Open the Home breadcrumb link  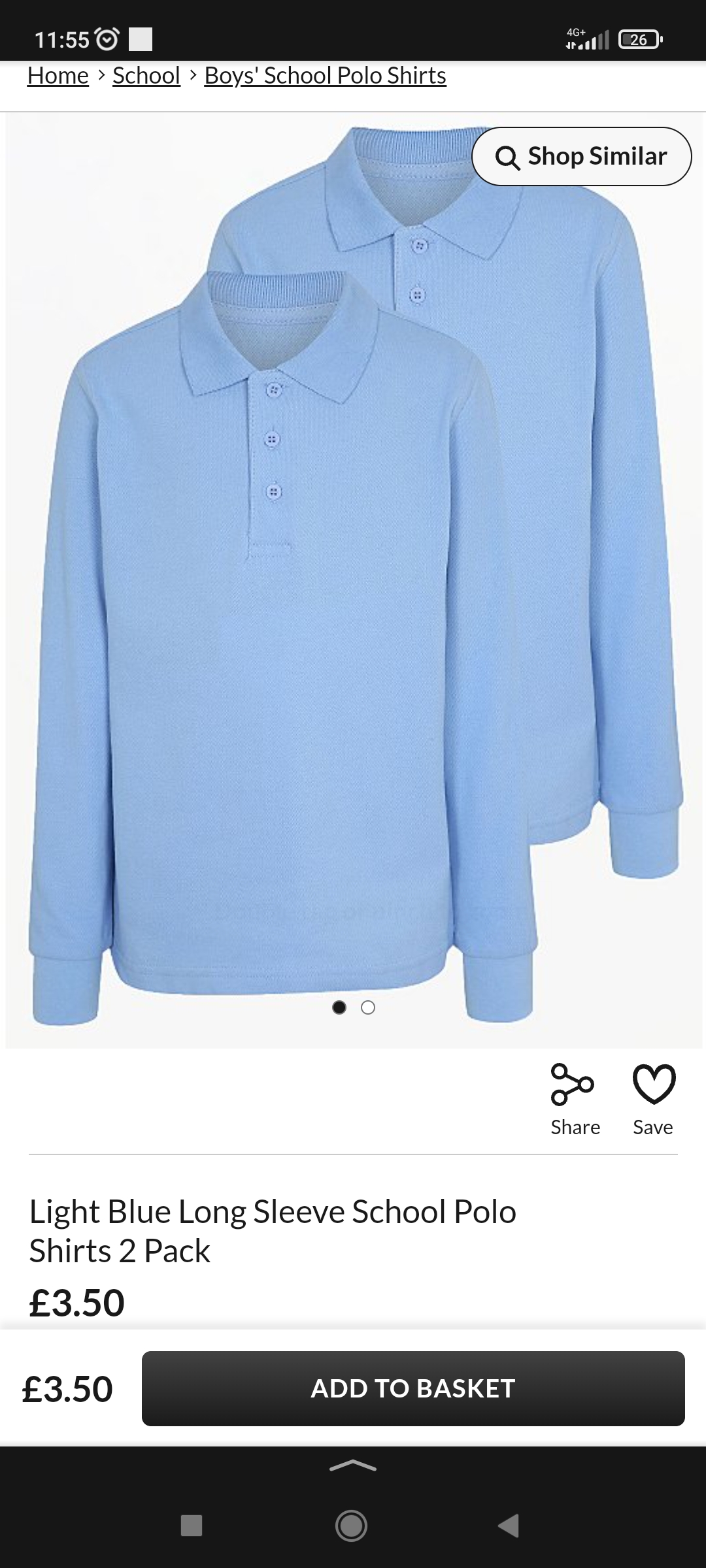click(x=58, y=76)
